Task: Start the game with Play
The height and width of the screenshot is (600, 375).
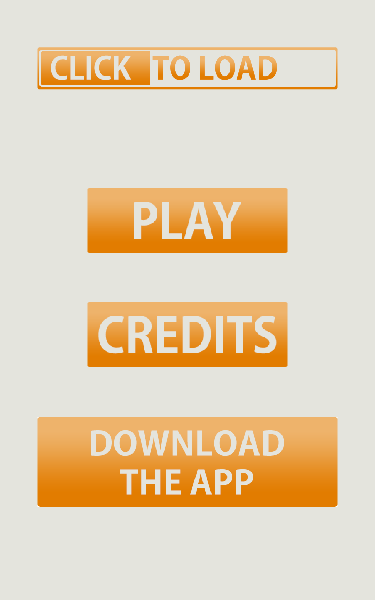Action: [x=187, y=220]
